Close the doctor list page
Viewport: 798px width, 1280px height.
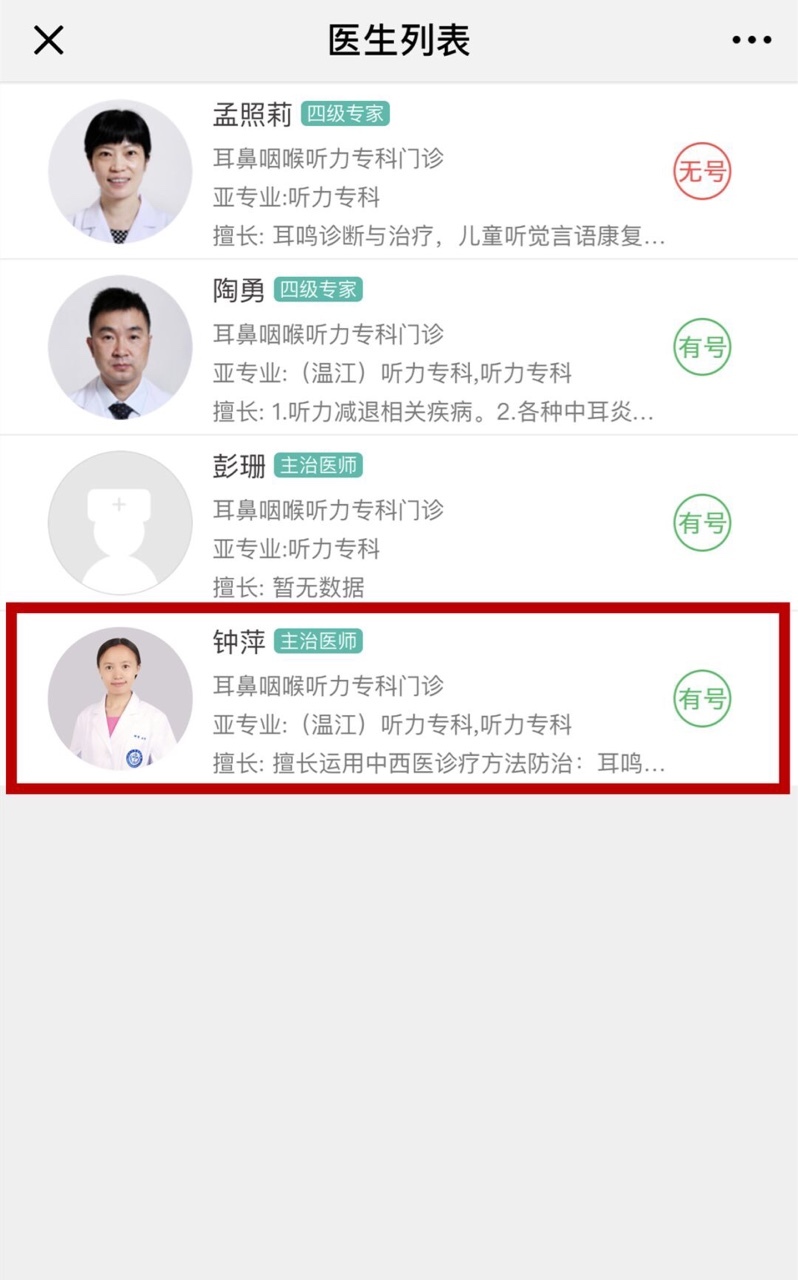pos(48,40)
